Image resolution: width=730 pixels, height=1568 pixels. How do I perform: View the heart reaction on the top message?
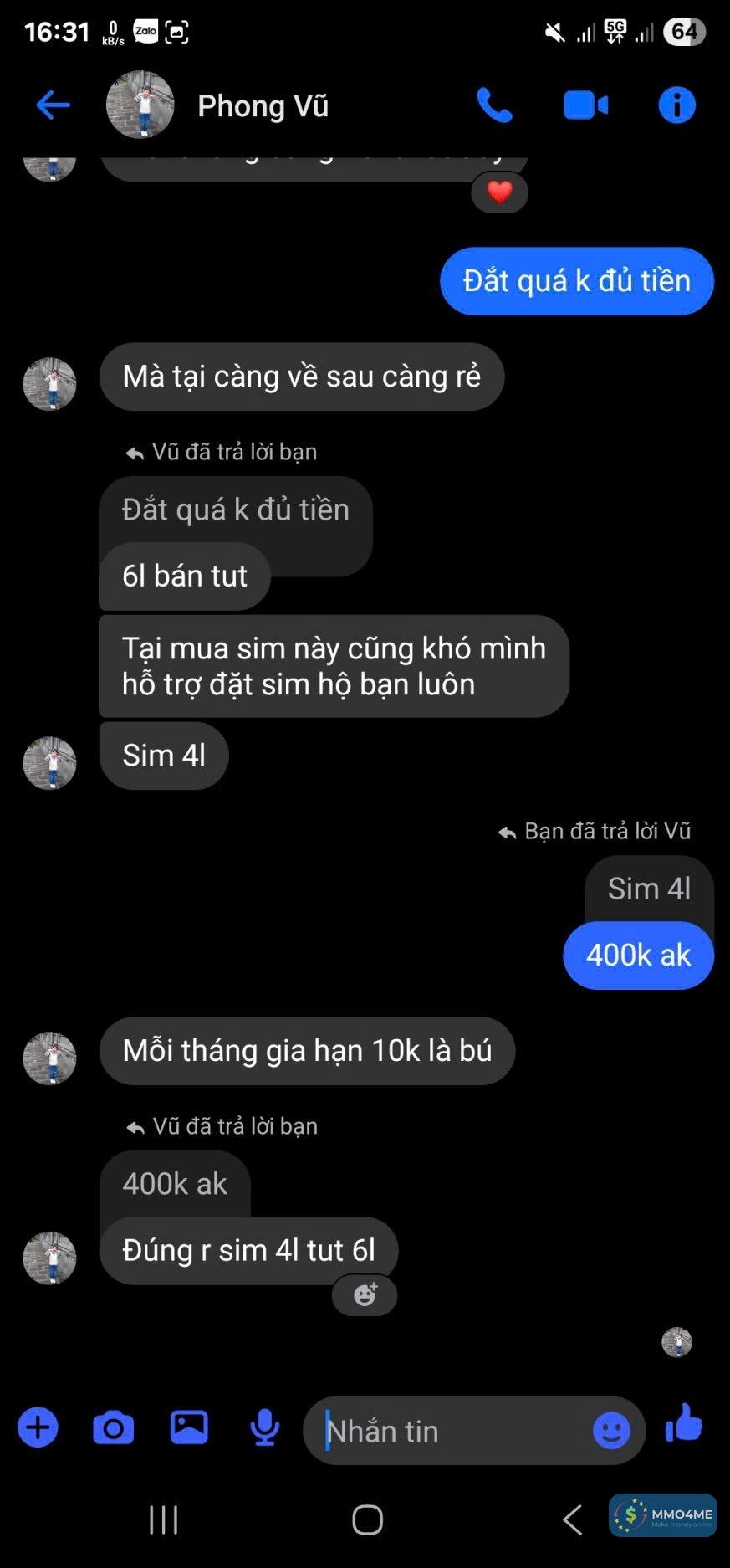tap(499, 192)
